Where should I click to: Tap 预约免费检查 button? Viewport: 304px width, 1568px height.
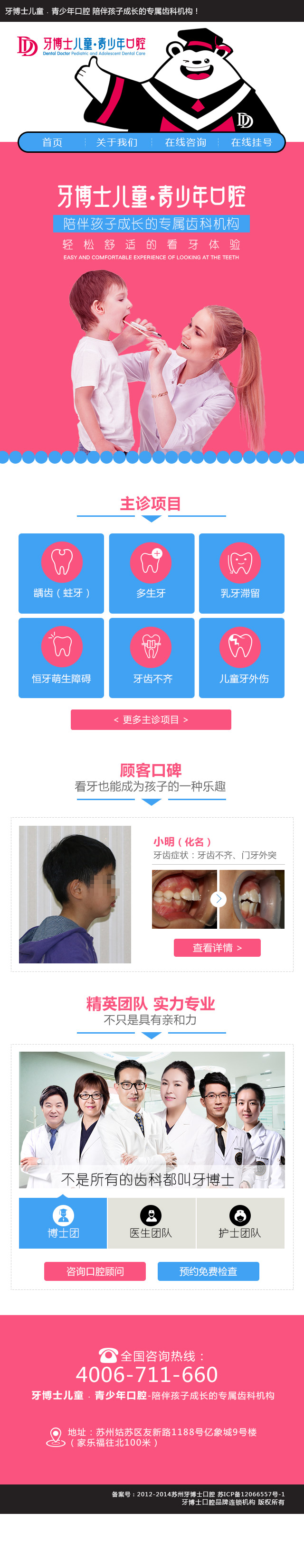pos(208,1271)
